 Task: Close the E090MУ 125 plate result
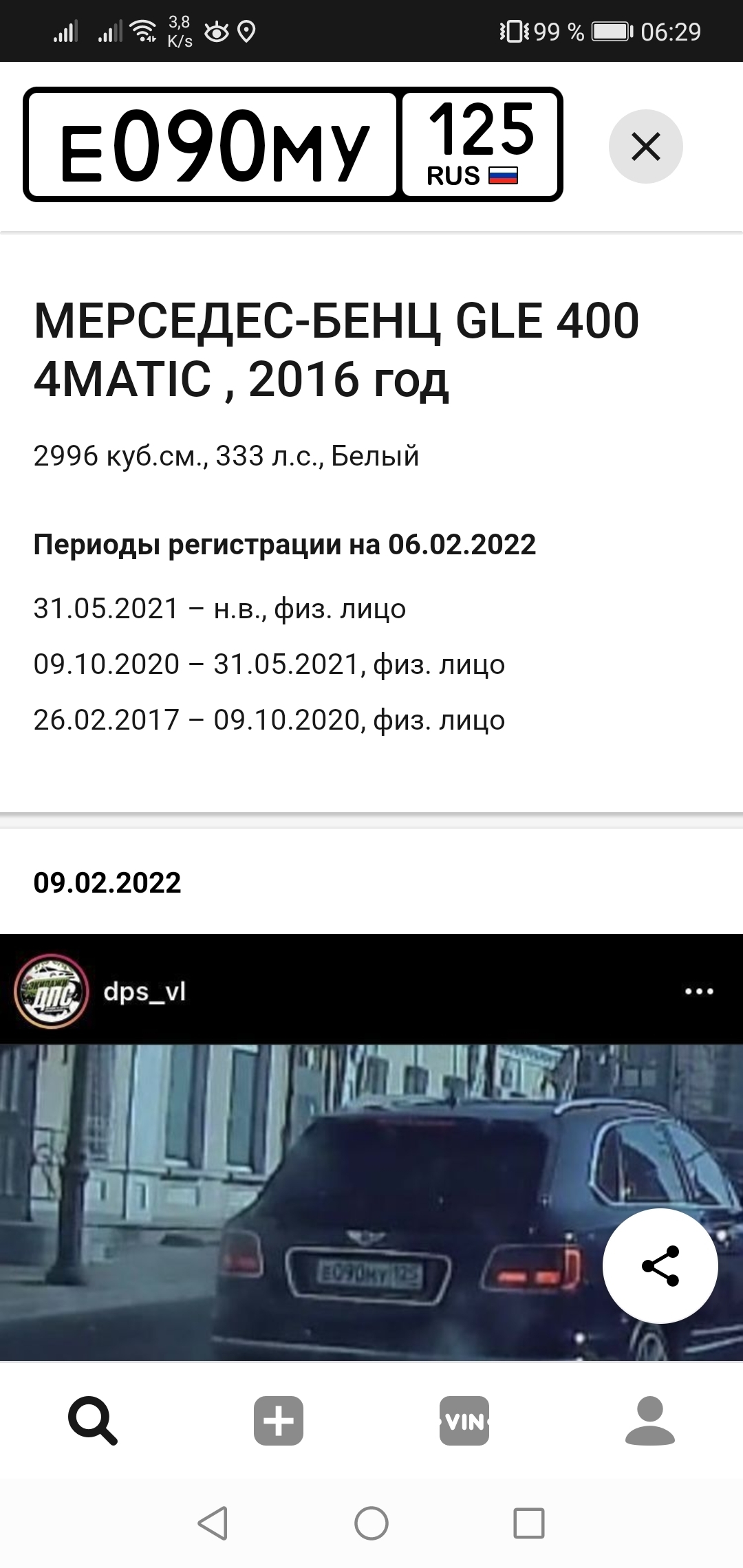(x=645, y=146)
